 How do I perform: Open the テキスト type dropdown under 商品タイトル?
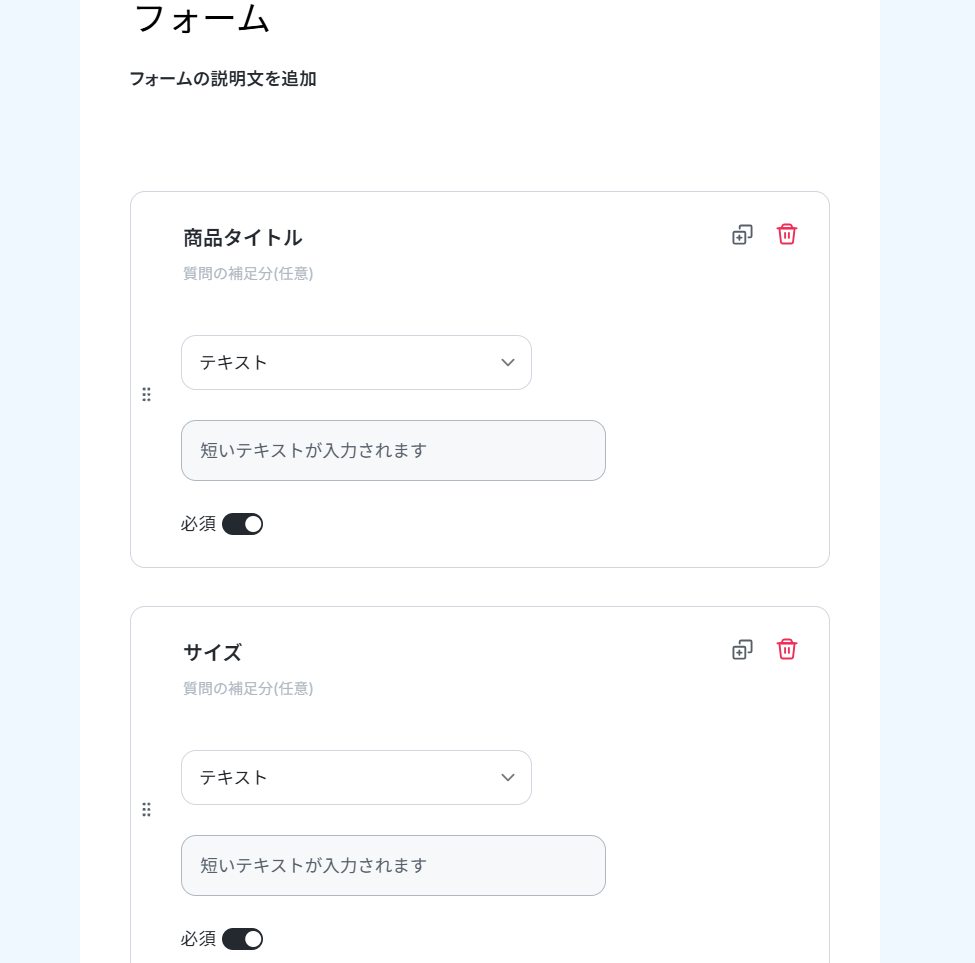pos(356,362)
